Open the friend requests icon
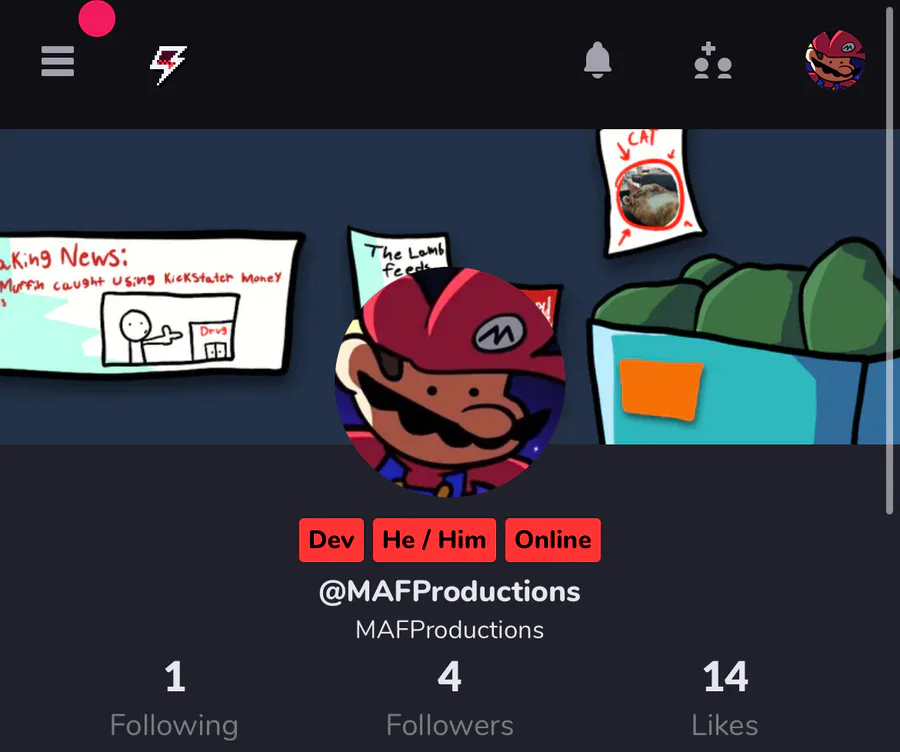900x752 pixels. click(x=713, y=61)
